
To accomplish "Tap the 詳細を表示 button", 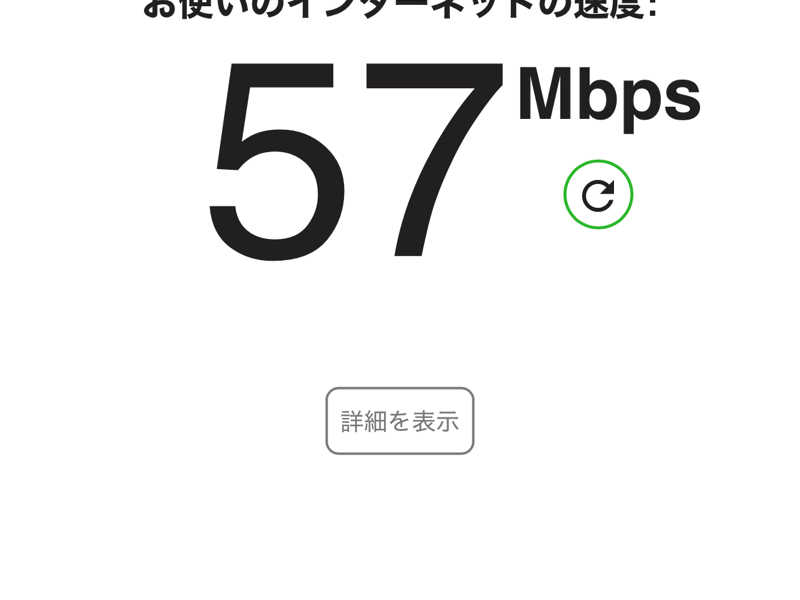I will 400,421.
